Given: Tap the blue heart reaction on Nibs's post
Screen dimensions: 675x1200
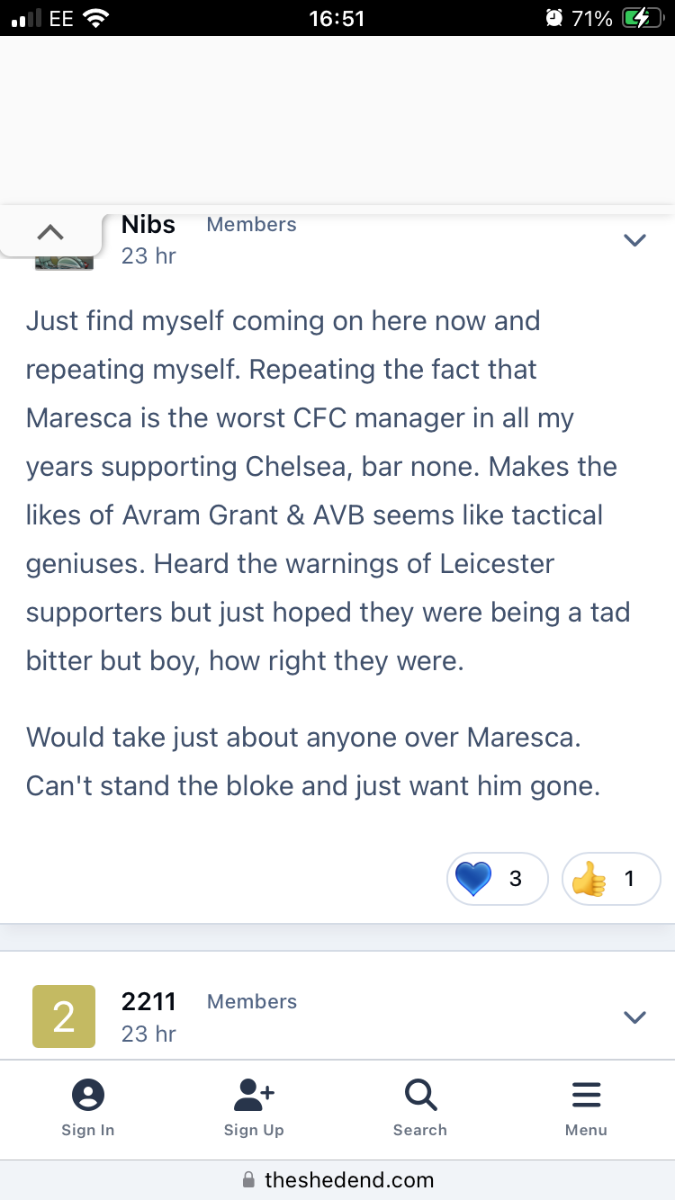Looking at the screenshot, I should (497, 879).
